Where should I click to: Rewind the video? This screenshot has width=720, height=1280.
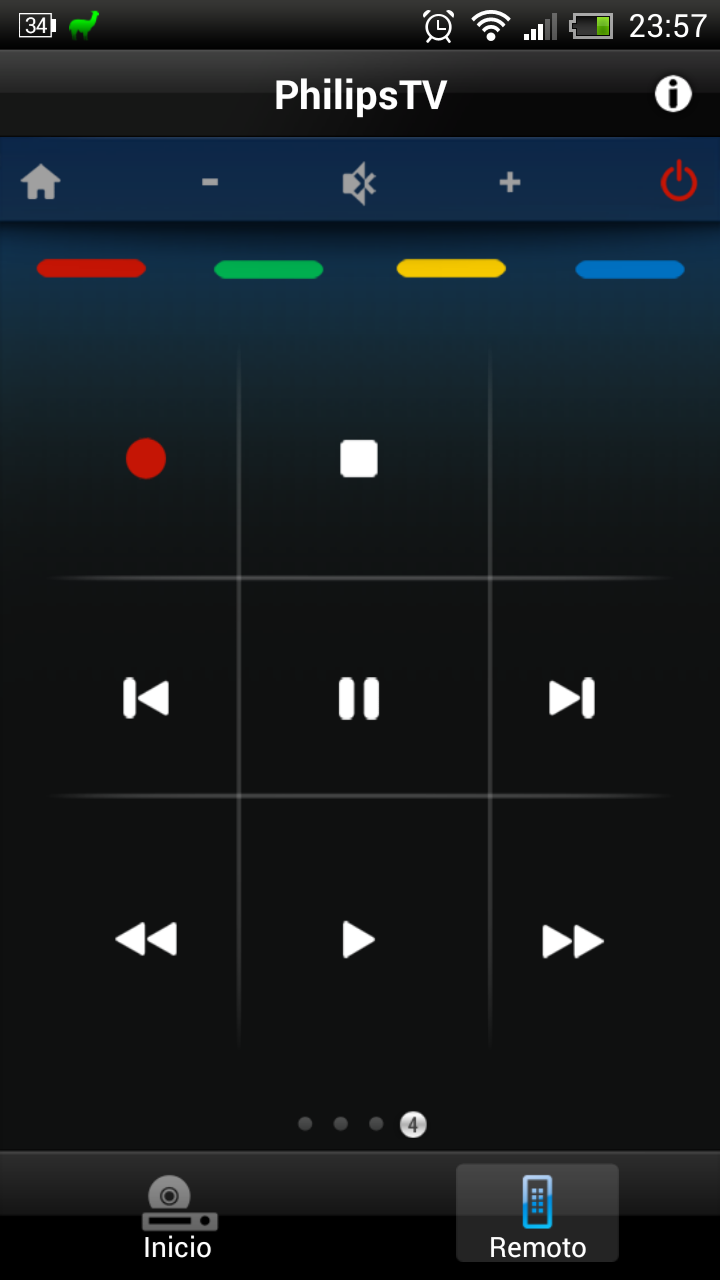tap(146, 940)
